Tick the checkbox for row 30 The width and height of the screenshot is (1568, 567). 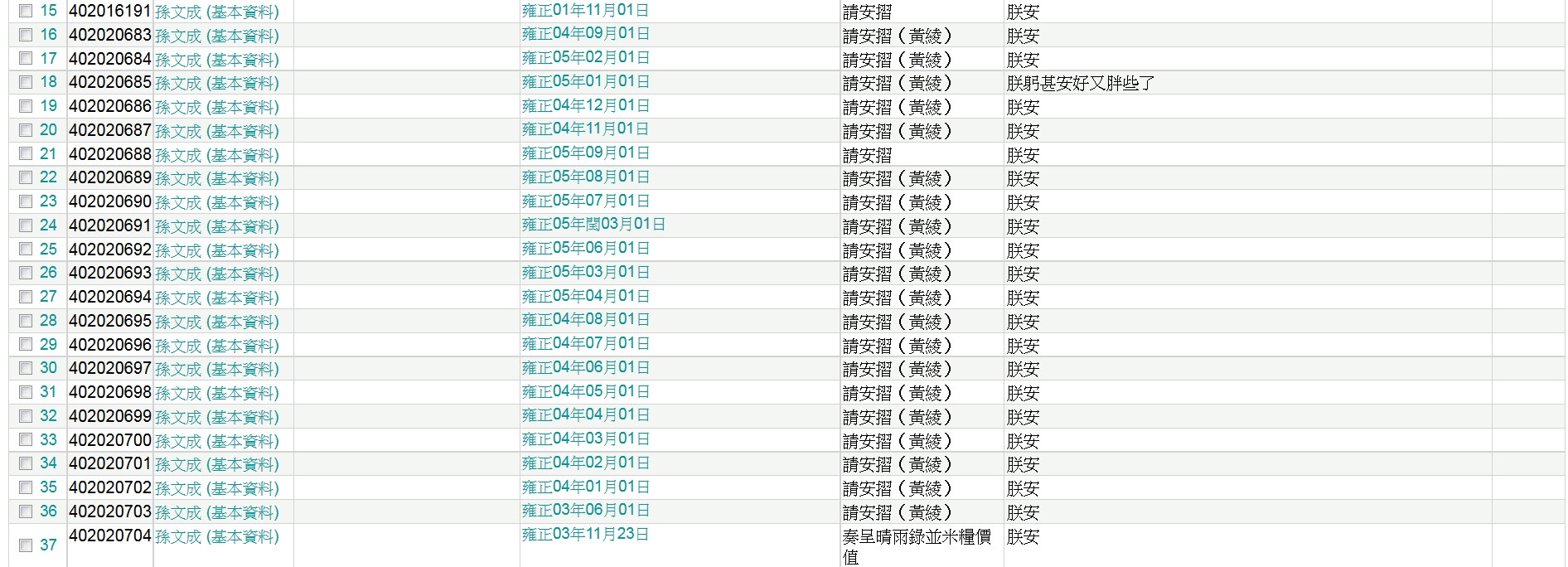coord(26,368)
